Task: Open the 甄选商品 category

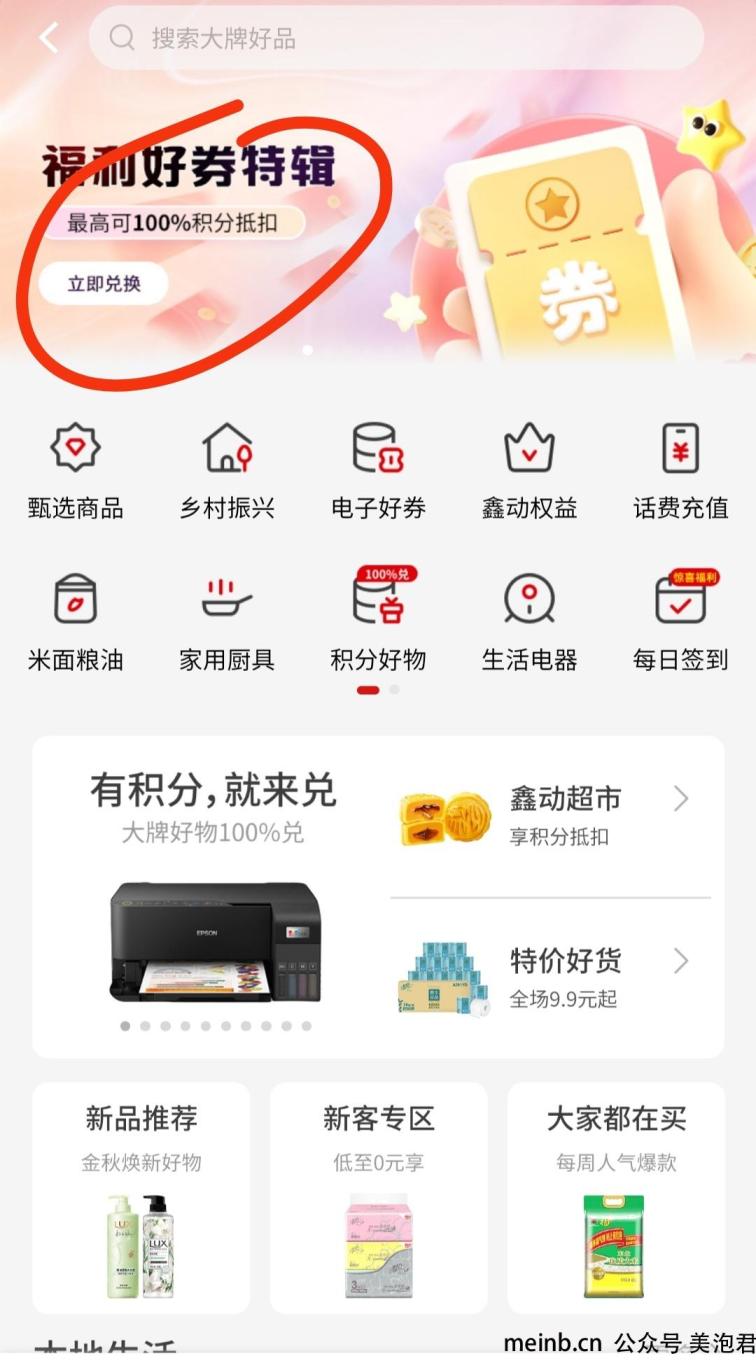Action: pos(76,470)
